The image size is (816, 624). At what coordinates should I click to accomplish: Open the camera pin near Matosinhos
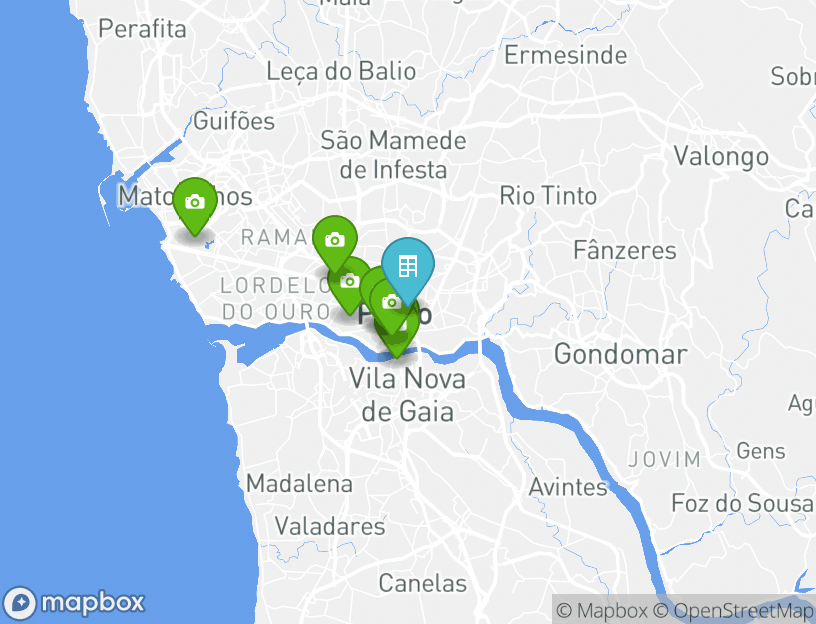[195, 202]
